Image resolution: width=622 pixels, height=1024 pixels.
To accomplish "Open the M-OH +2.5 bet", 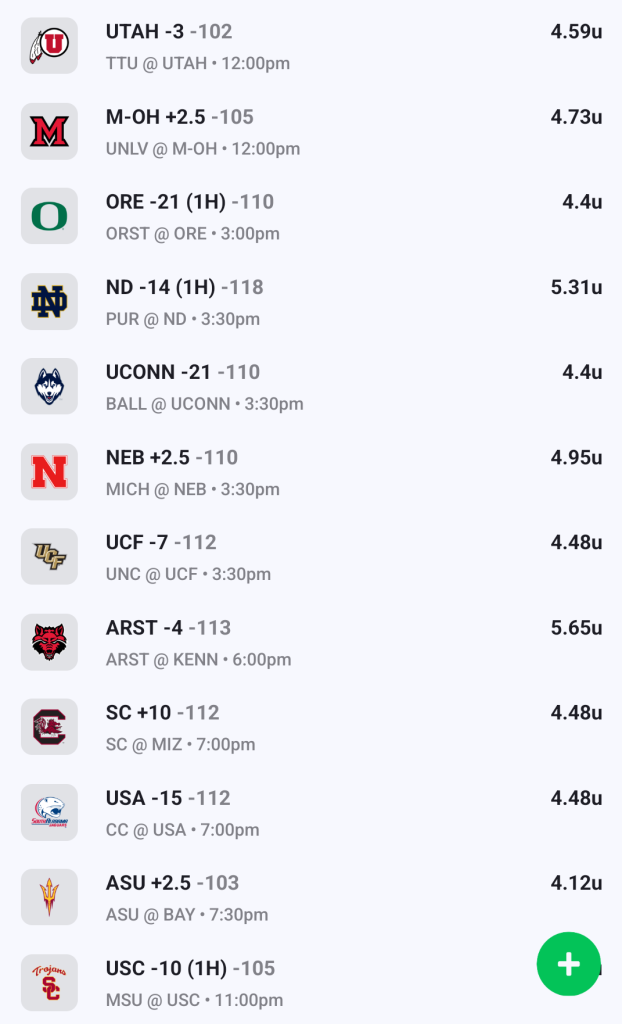I will point(310,131).
